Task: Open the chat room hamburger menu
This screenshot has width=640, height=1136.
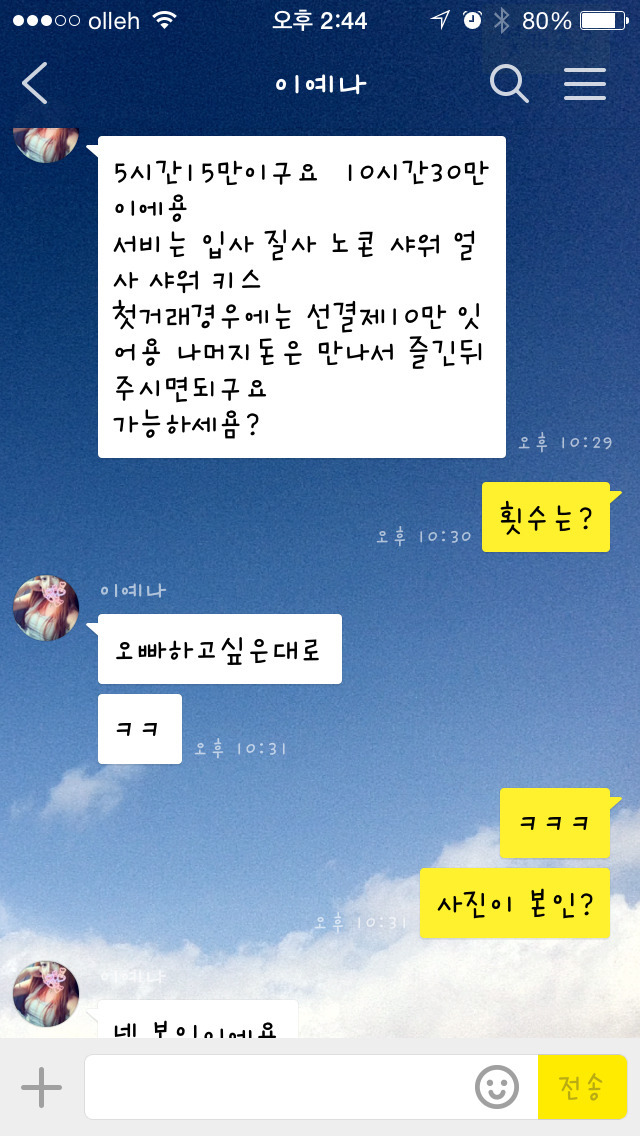Action: coord(585,84)
